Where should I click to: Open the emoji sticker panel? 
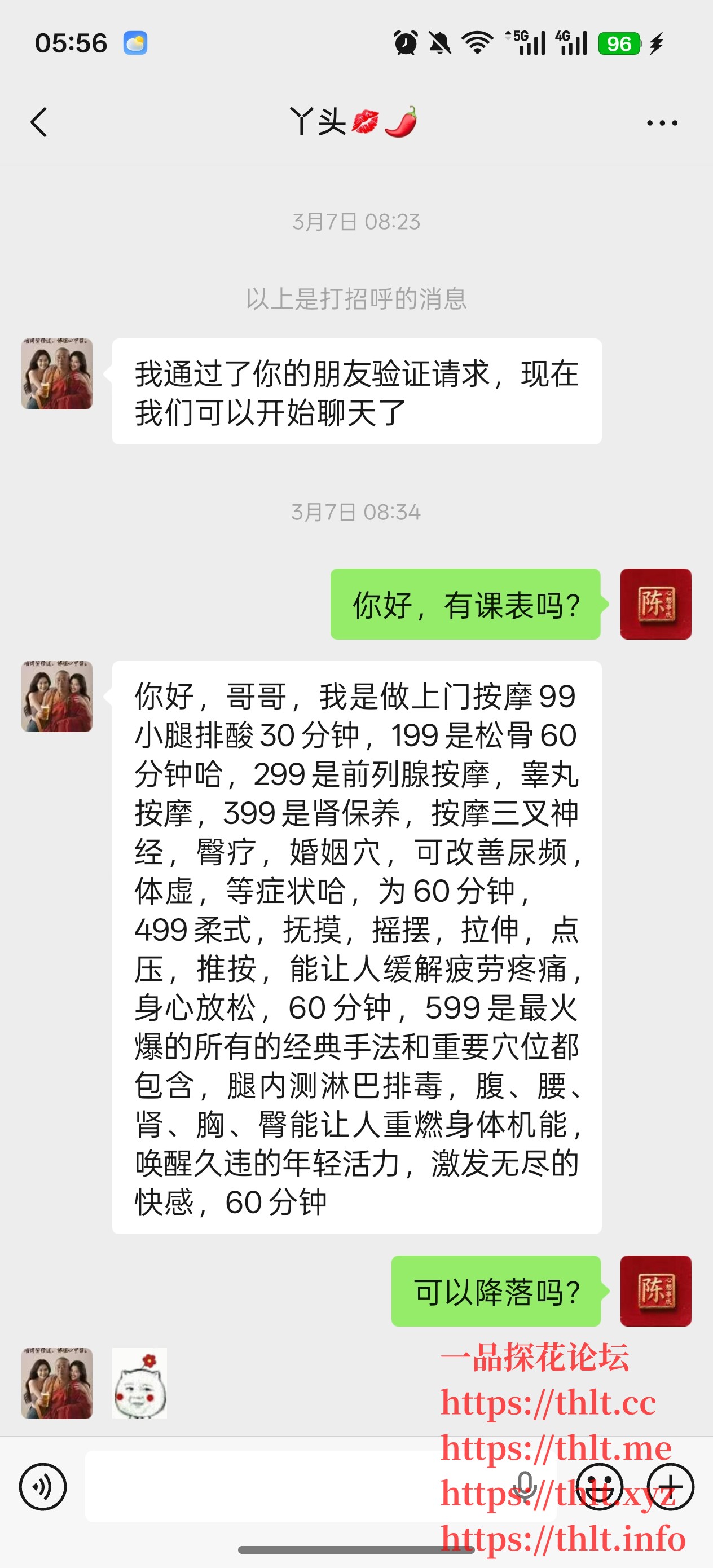click(600, 1487)
